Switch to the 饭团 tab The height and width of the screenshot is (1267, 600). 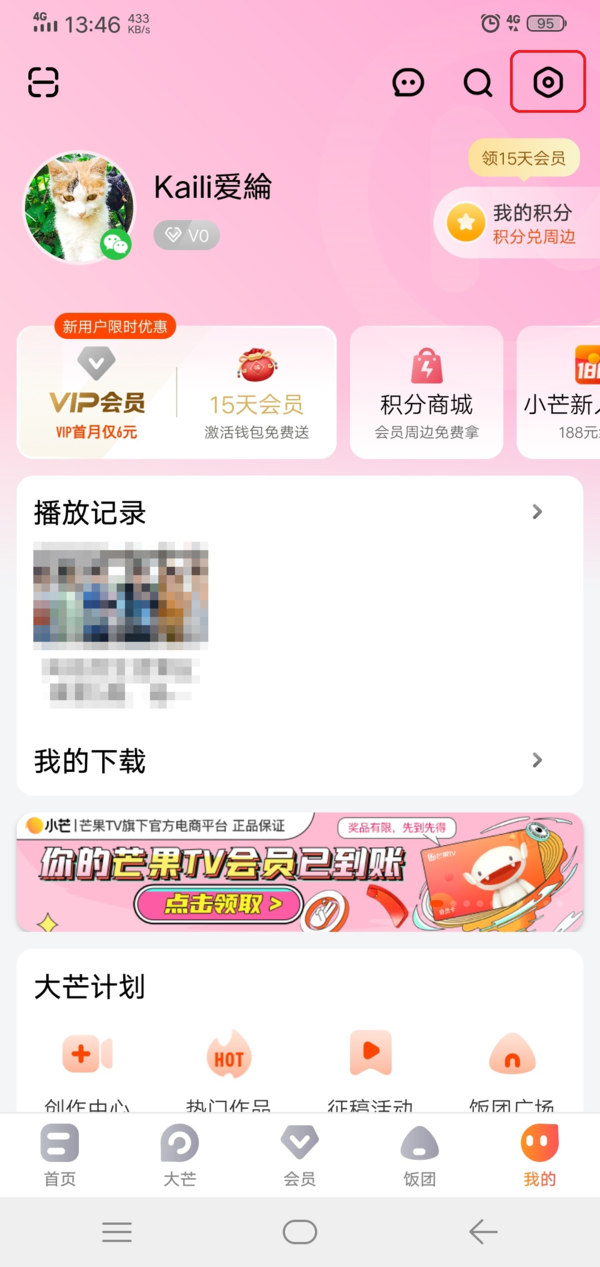[x=419, y=1155]
